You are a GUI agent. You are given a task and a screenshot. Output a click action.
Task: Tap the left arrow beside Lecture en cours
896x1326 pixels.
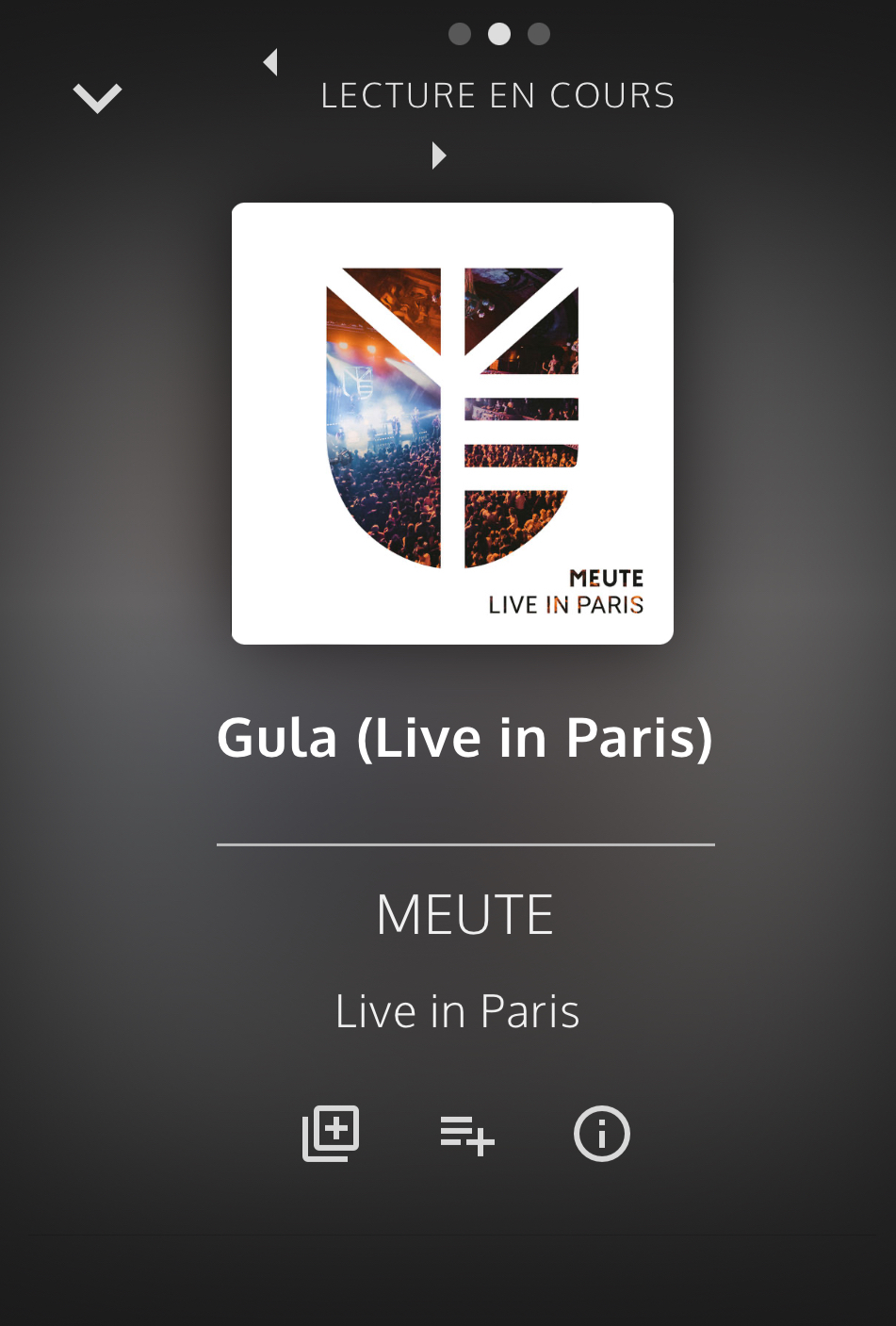pos(270,62)
